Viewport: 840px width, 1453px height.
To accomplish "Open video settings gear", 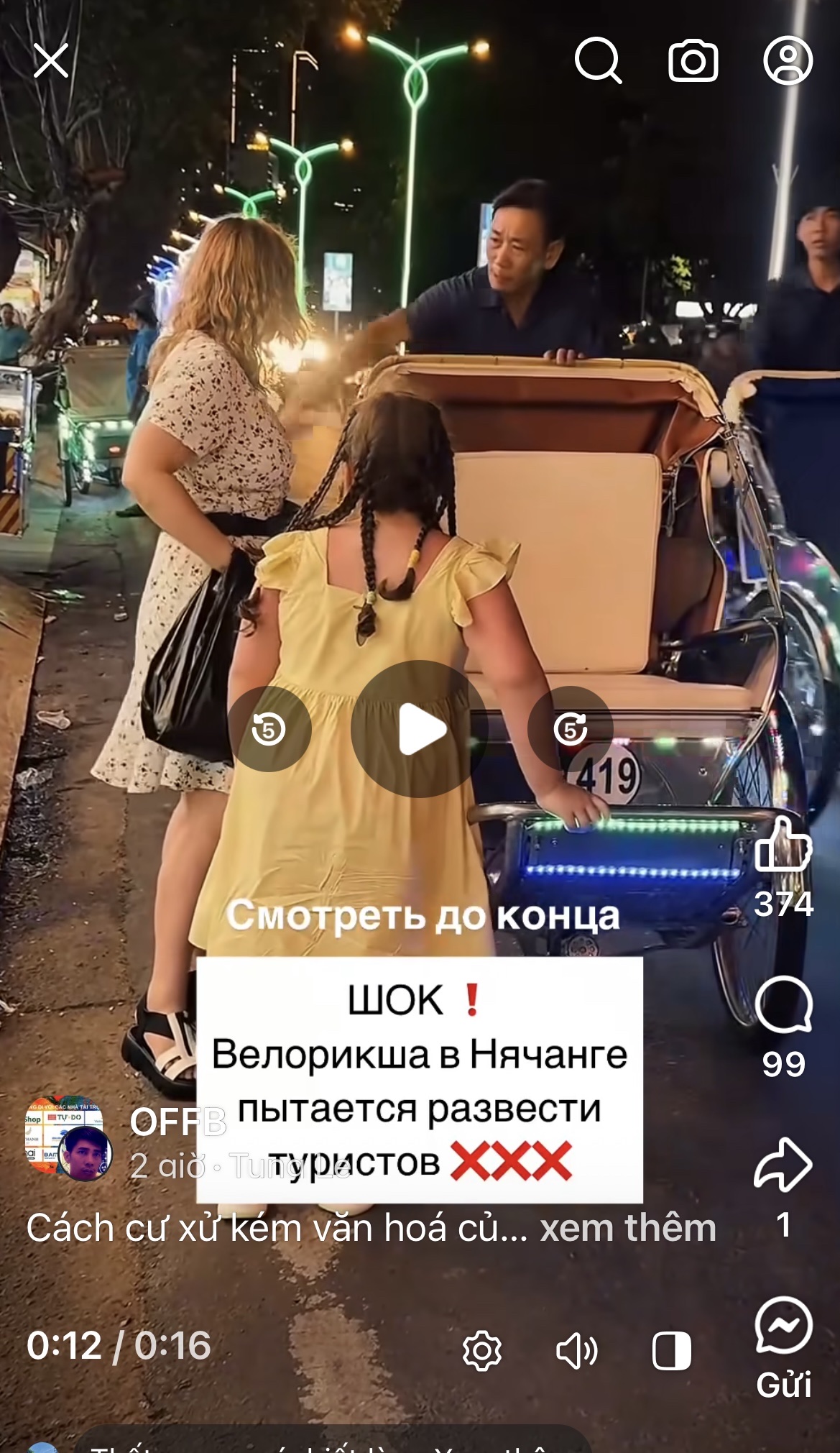I will [x=481, y=1350].
